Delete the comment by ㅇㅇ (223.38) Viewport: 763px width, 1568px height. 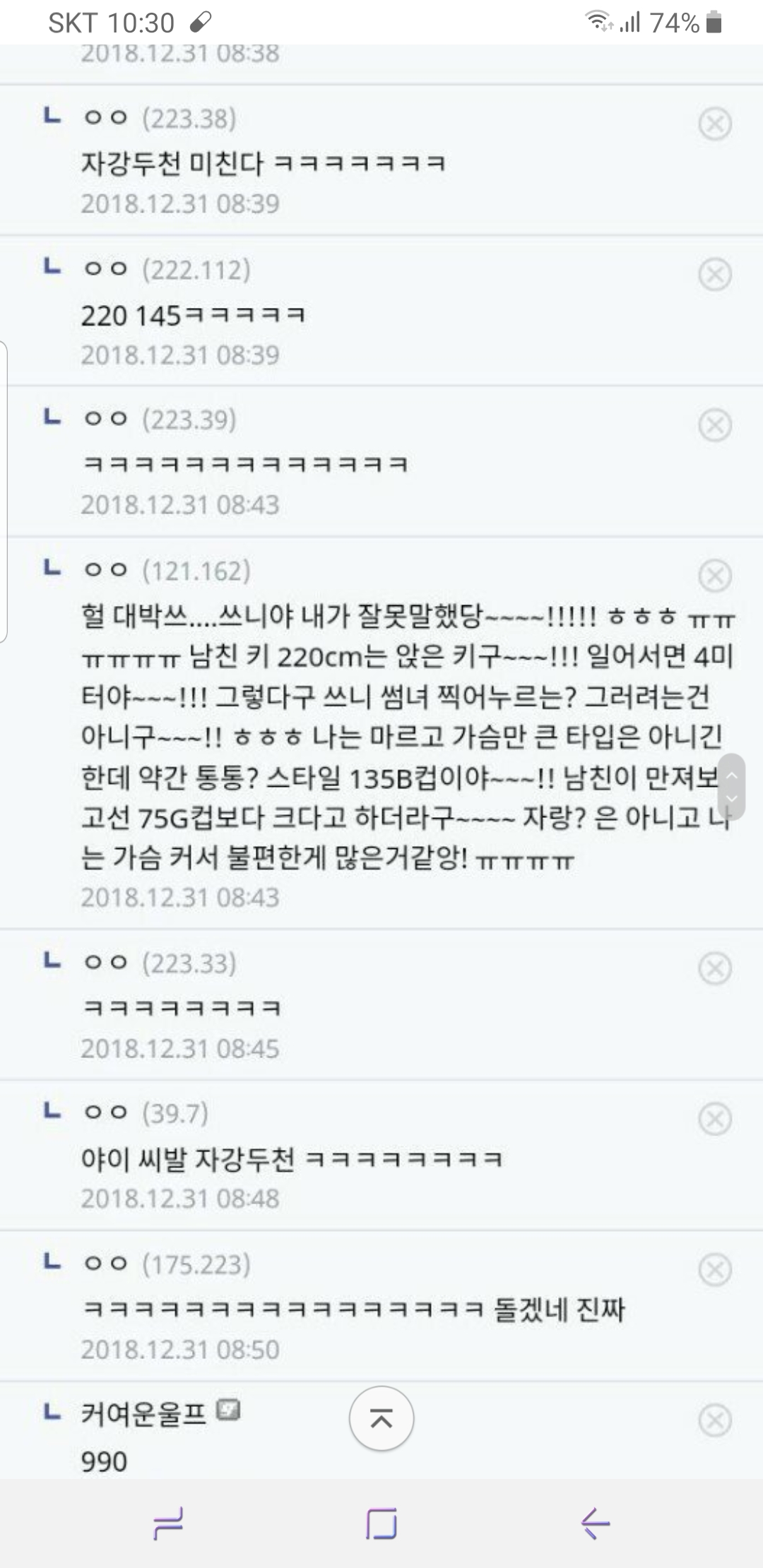(715, 124)
